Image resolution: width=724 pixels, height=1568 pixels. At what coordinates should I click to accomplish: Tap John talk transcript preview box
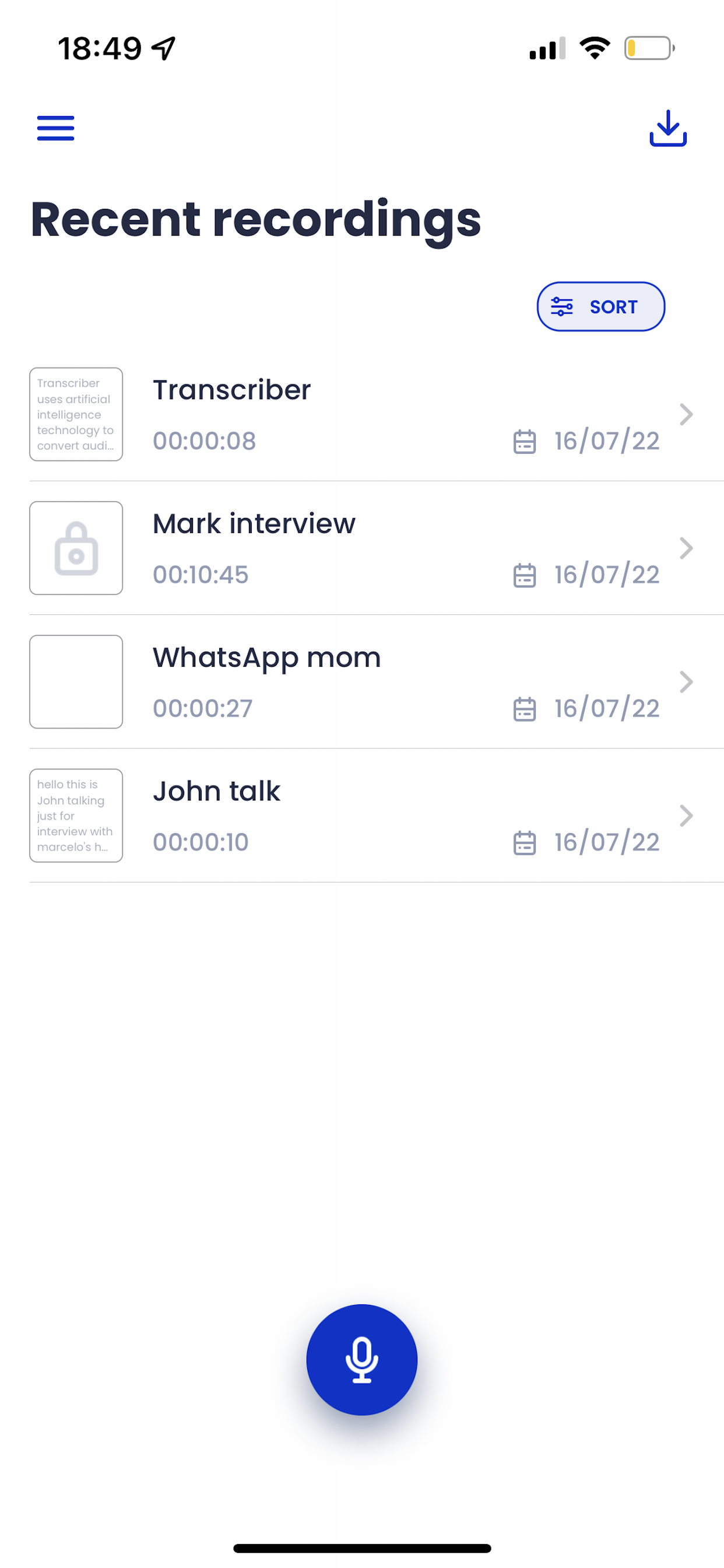tap(75, 815)
